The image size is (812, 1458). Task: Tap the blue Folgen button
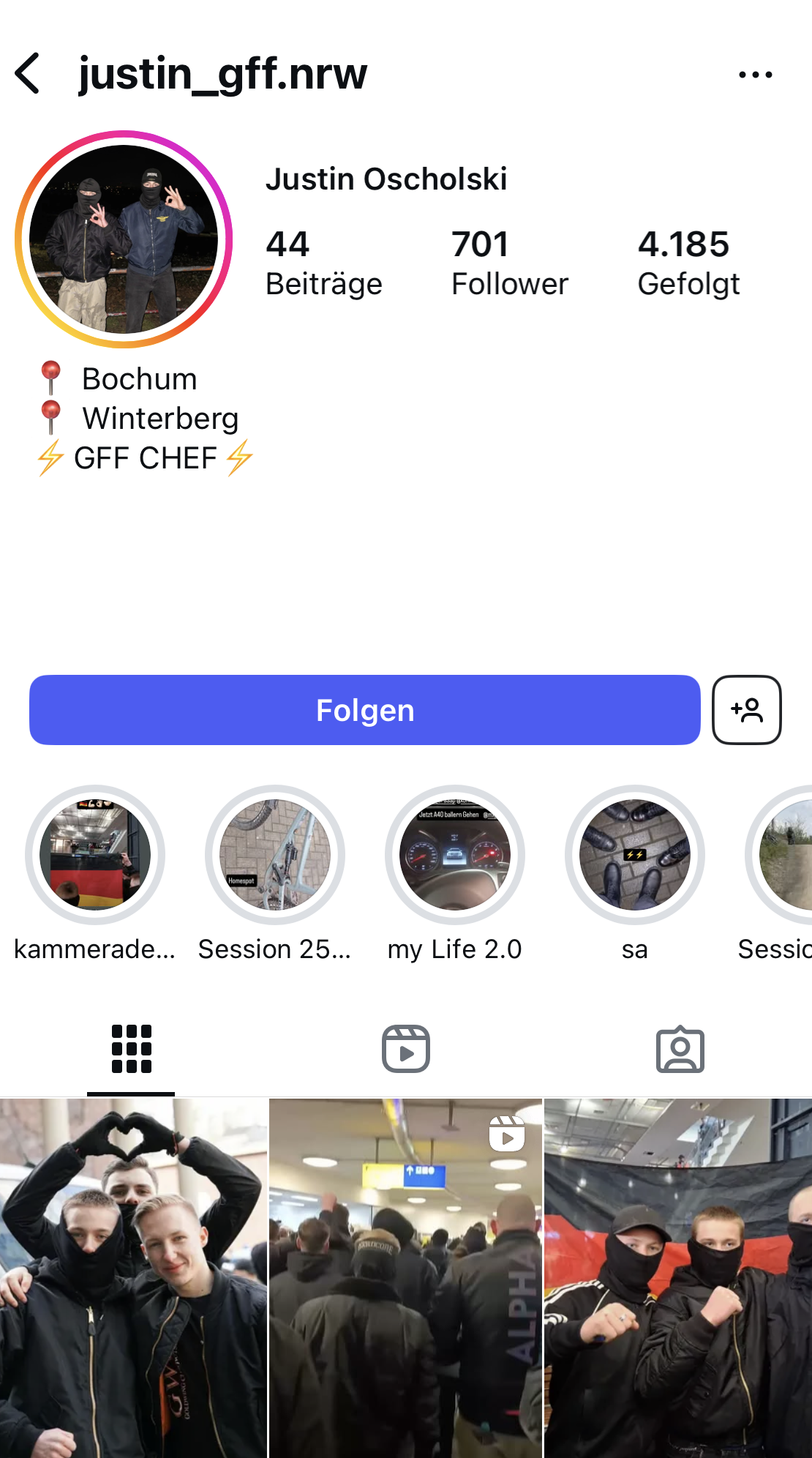tap(364, 710)
